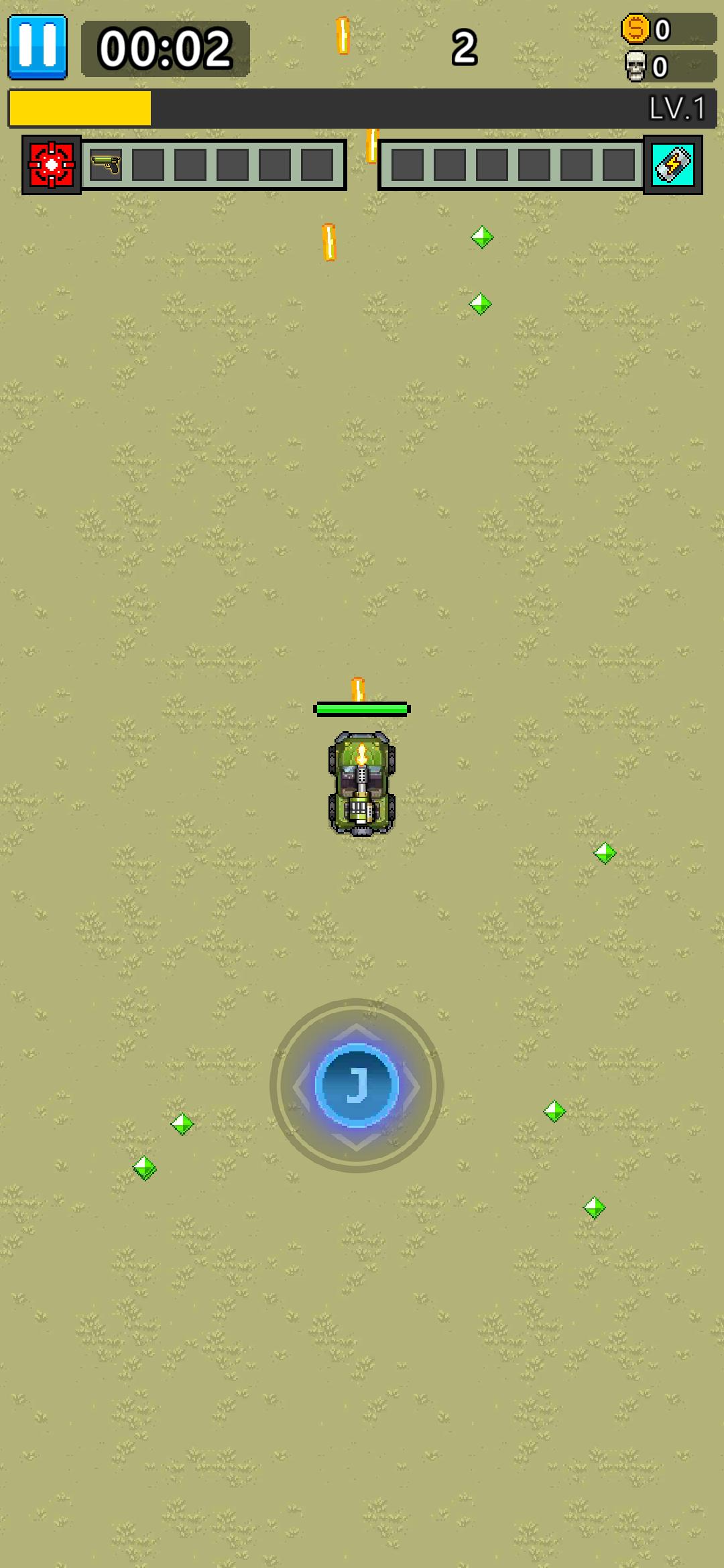The image size is (724, 1568).
Task: Pause the game
Action: coord(38,47)
